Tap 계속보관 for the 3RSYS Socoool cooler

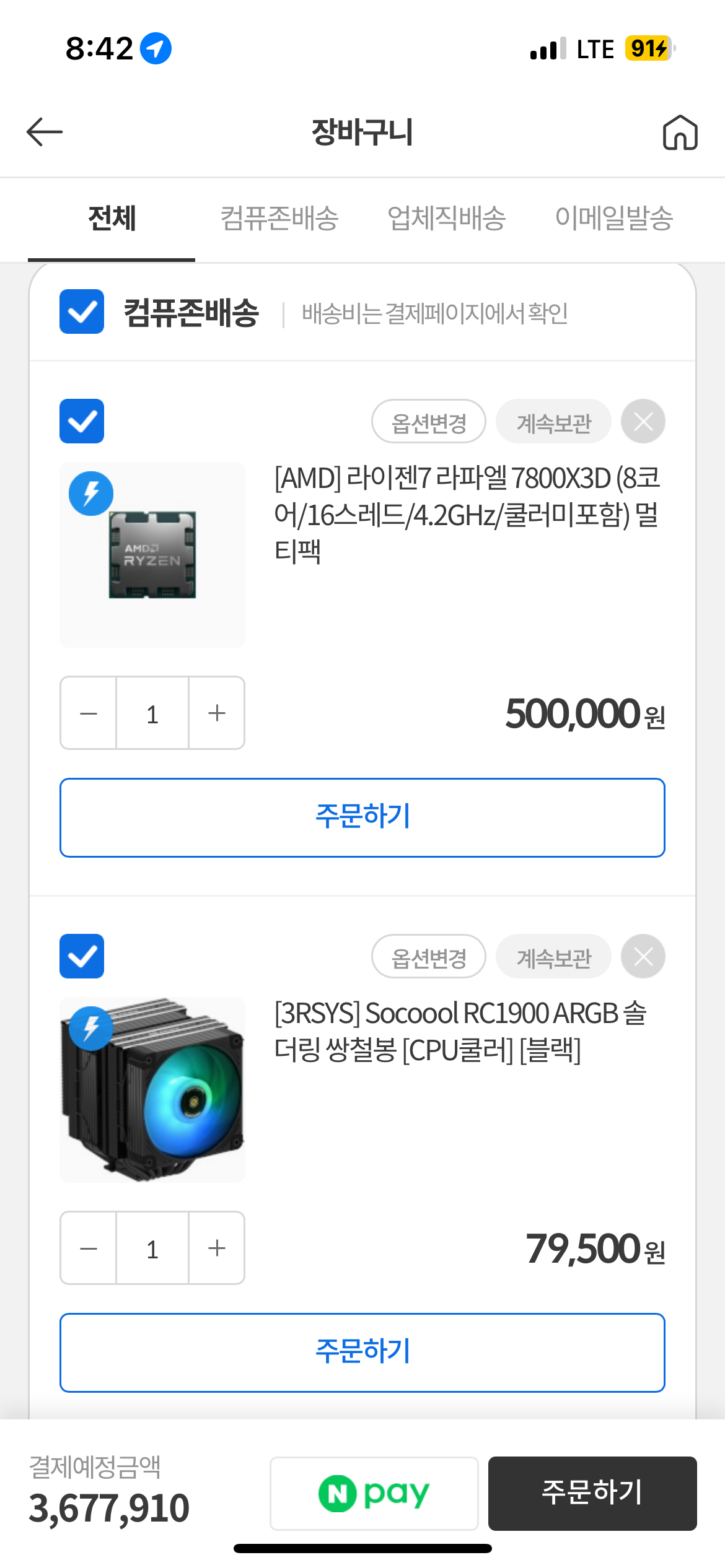click(x=553, y=957)
